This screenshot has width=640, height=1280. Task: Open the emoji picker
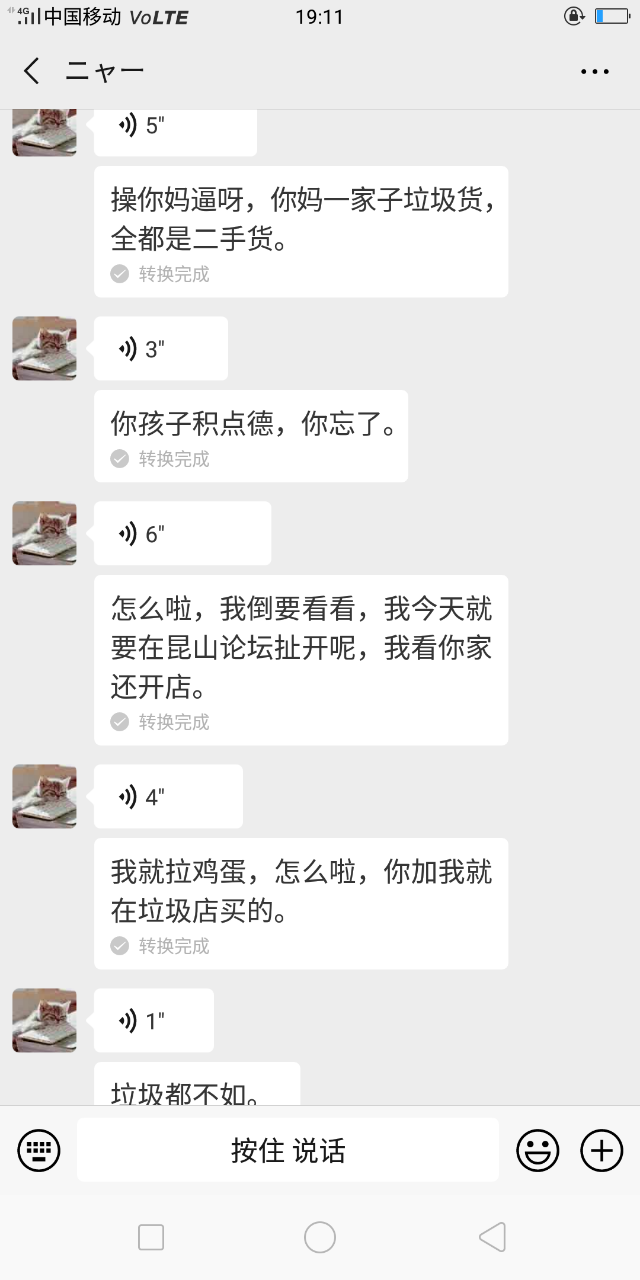(x=538, y=1150)
